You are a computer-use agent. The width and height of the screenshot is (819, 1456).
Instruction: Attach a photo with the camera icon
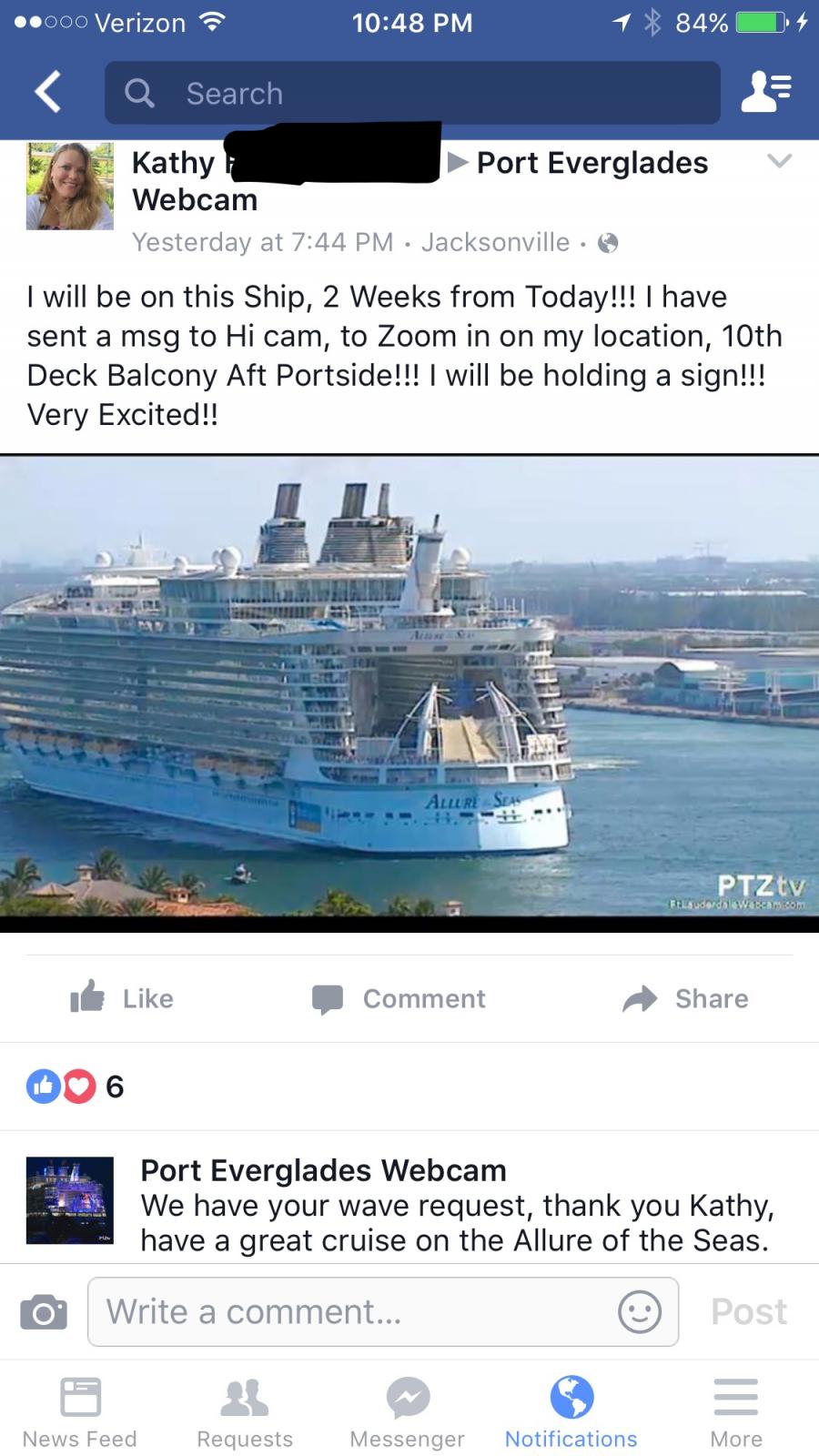tap(44, 1312)
